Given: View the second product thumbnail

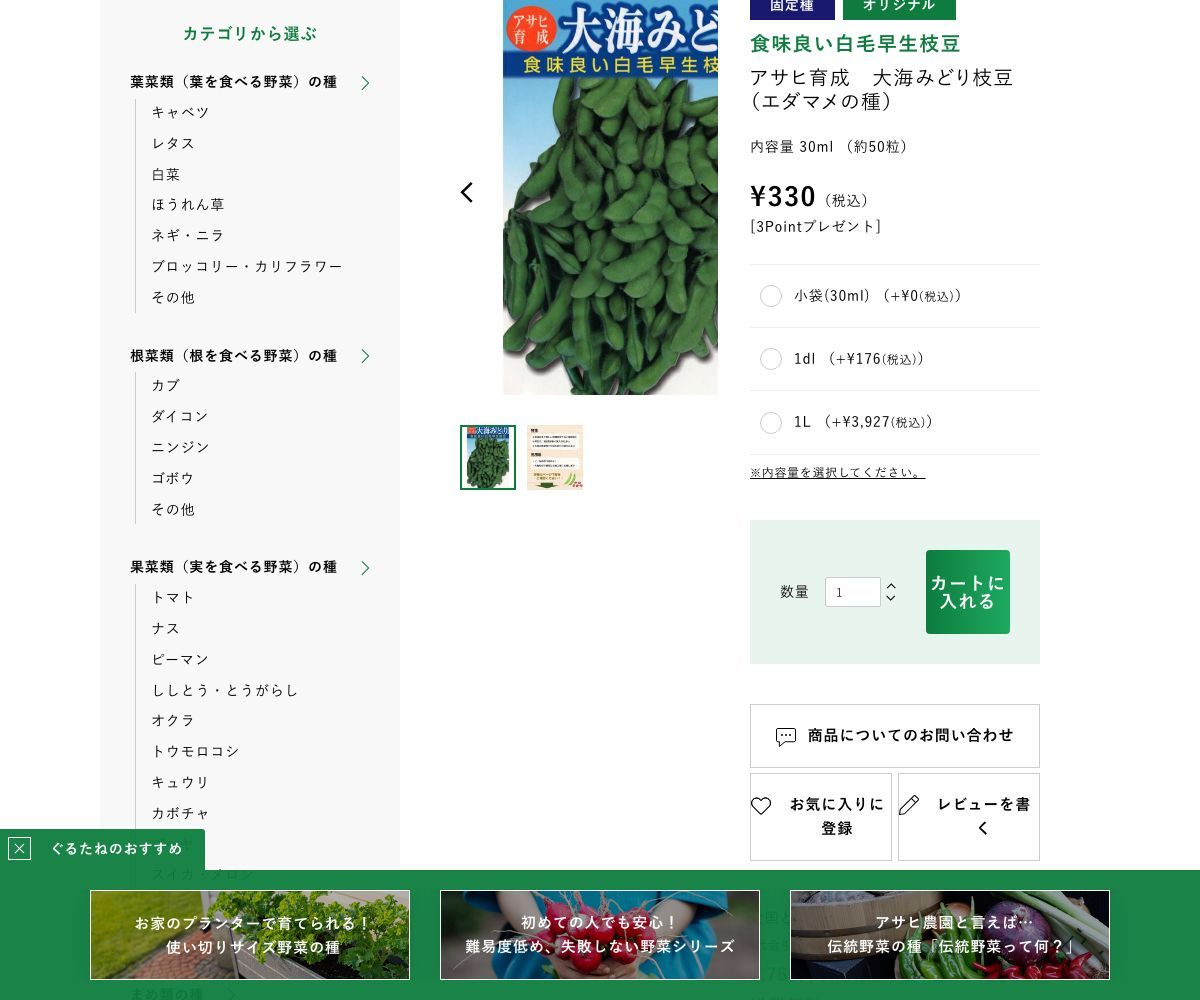Looking at the screenshot, I should click(555, 458).
